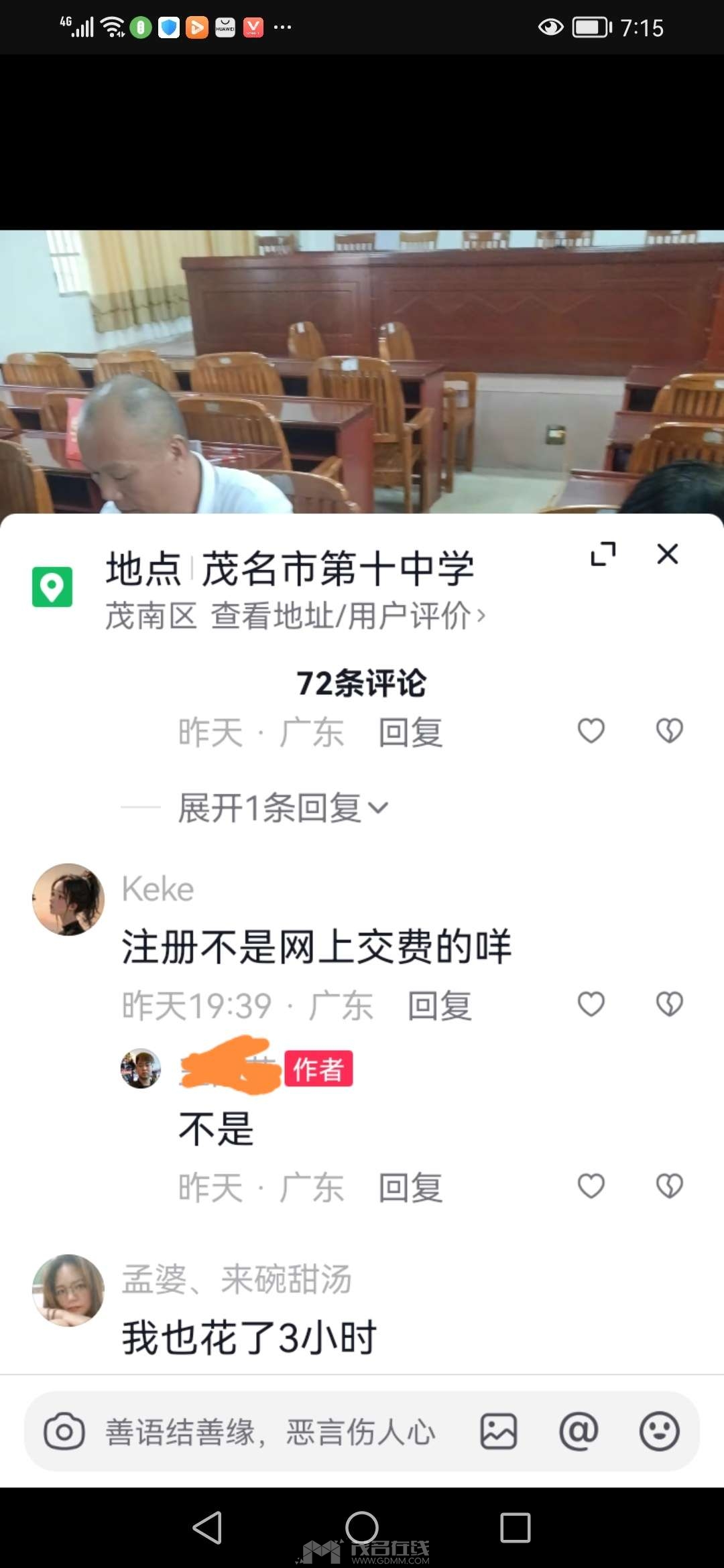Expand the 1 hidden reply (展开1条回复)
Screen dimensions: 724x1568
click(282, 807)
